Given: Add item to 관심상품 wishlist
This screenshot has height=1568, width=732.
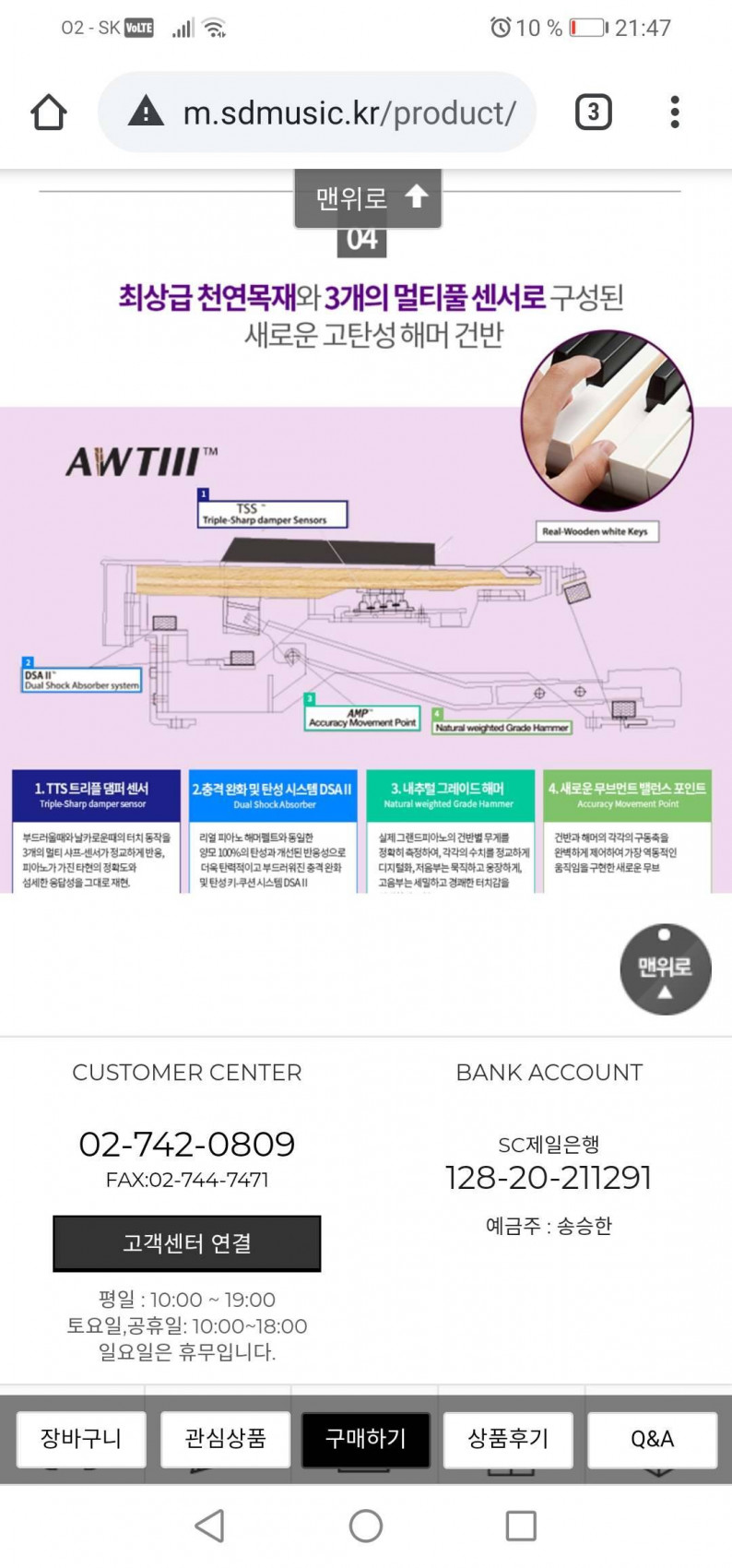Looking at the screenshot, I should (225, 1439).
